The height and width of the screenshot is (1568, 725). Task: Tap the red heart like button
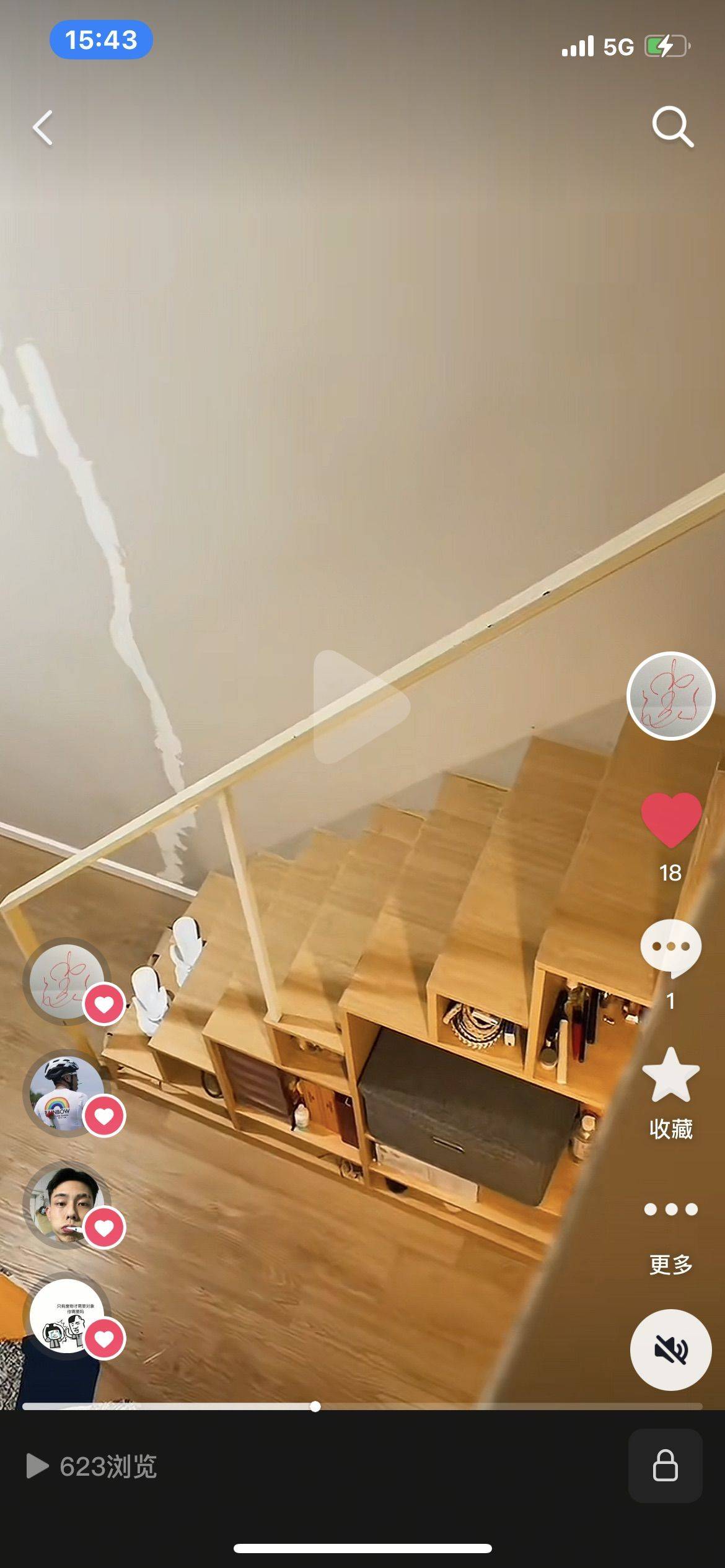point(671,820)
